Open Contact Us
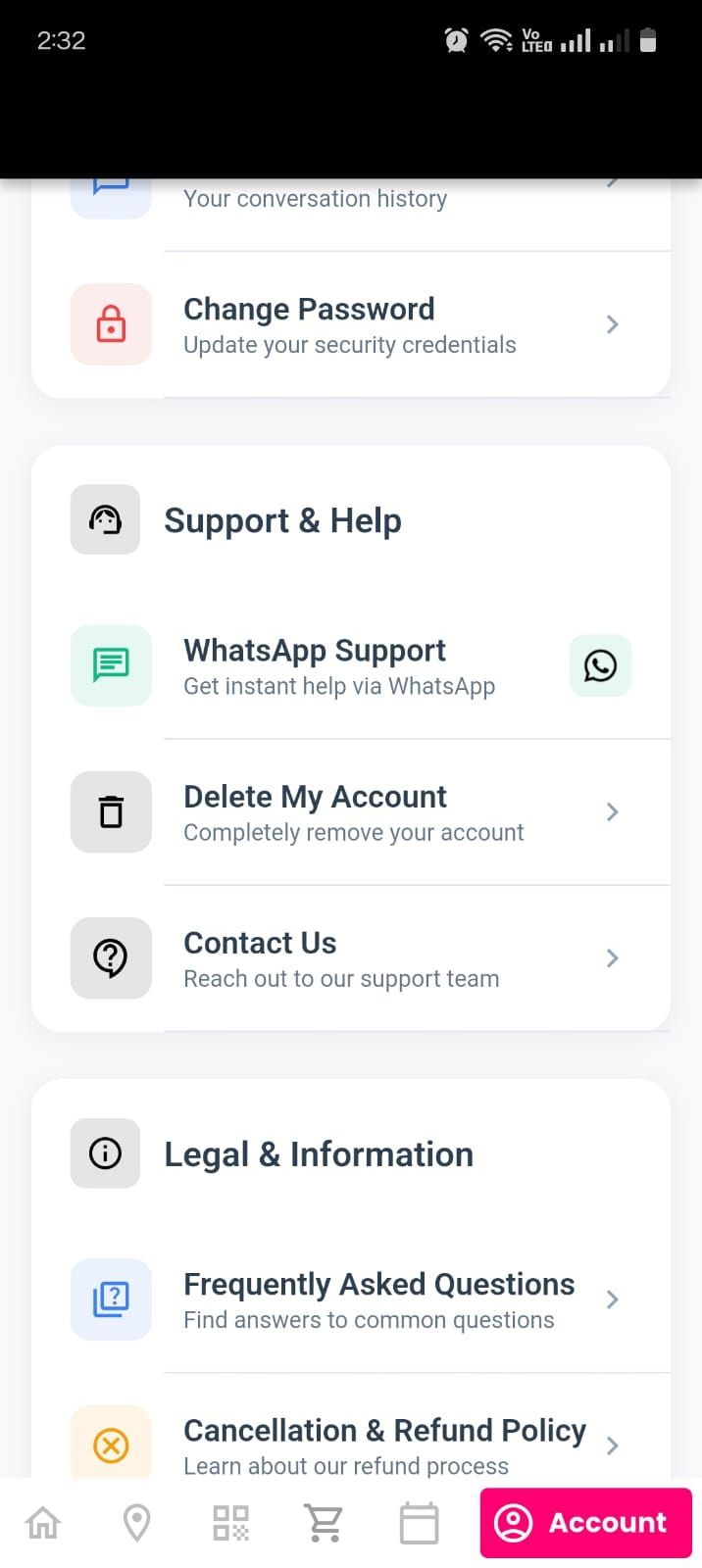 tap(350, 958)
